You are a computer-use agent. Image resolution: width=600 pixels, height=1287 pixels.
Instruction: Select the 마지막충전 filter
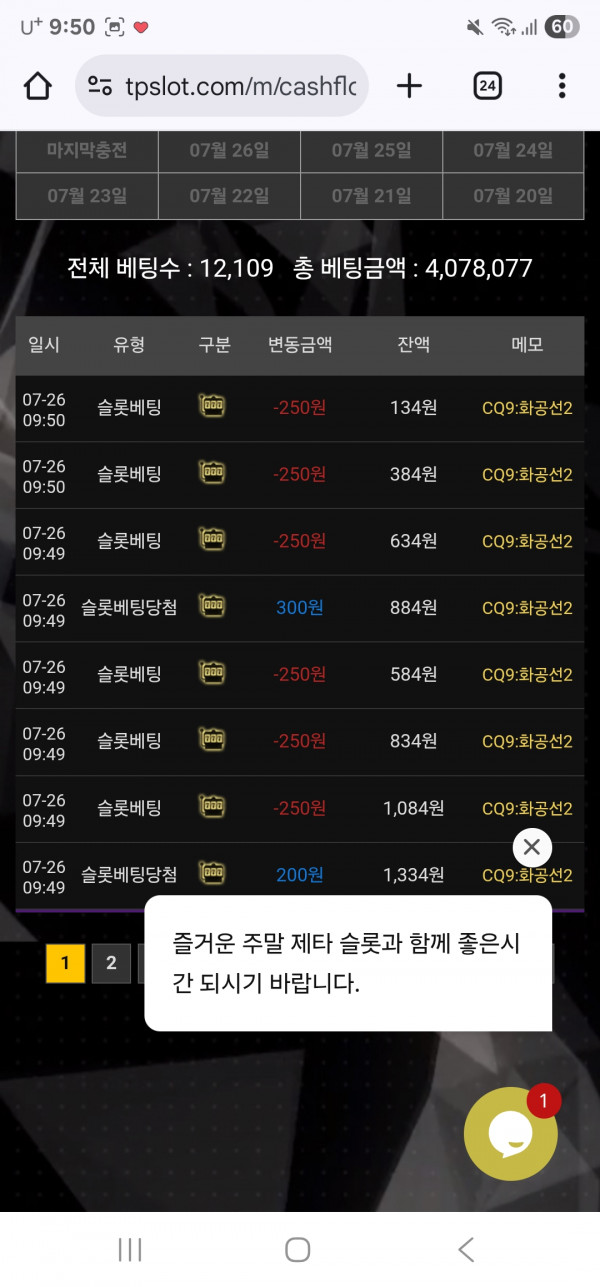87,151
